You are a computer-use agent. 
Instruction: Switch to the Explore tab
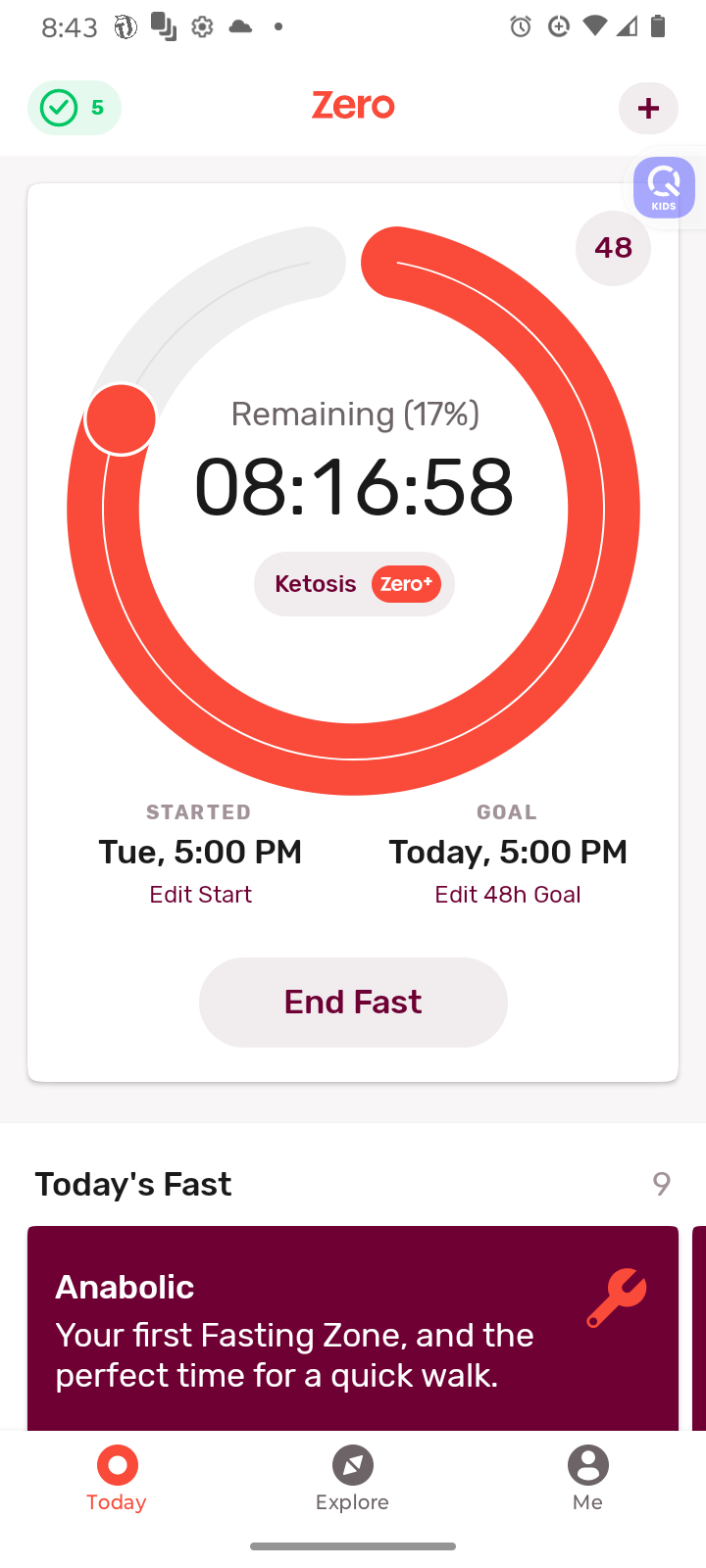pyautogui.click(x=352, y=1480)
